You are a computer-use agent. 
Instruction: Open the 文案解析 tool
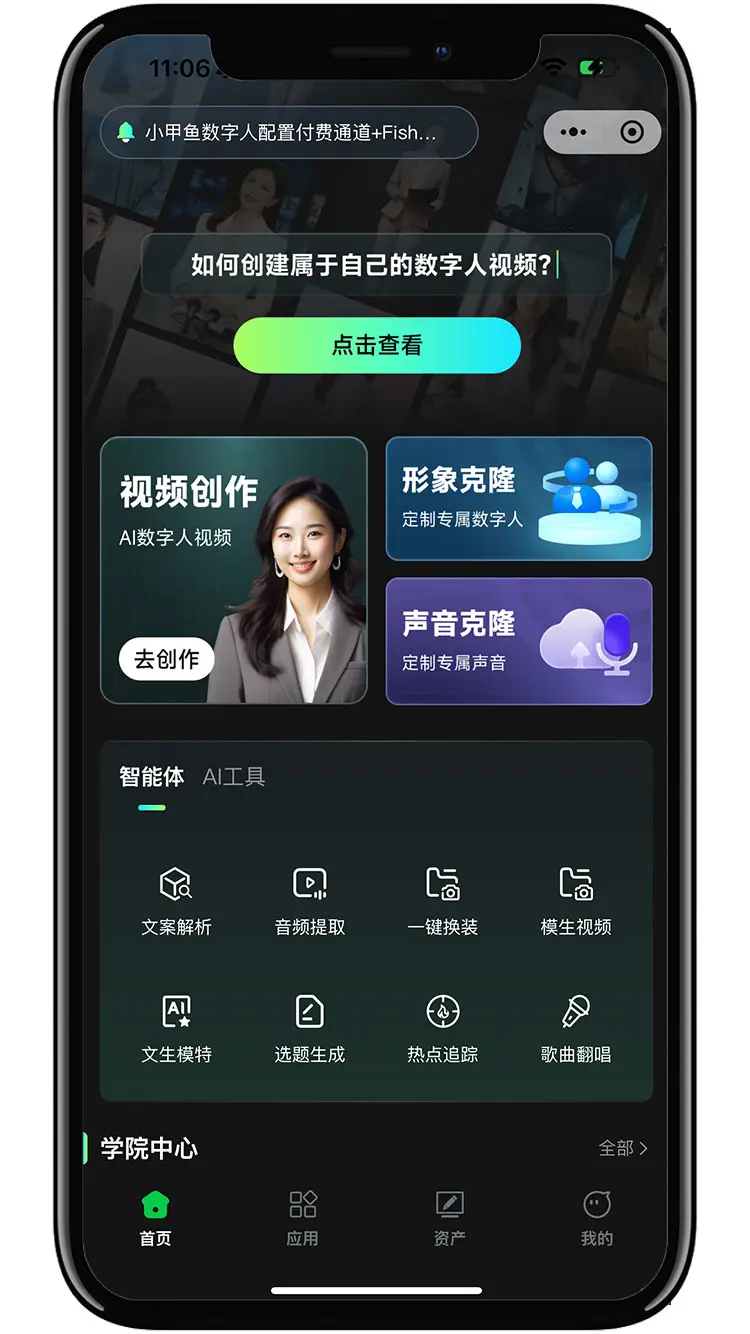(x=176, y=900)
